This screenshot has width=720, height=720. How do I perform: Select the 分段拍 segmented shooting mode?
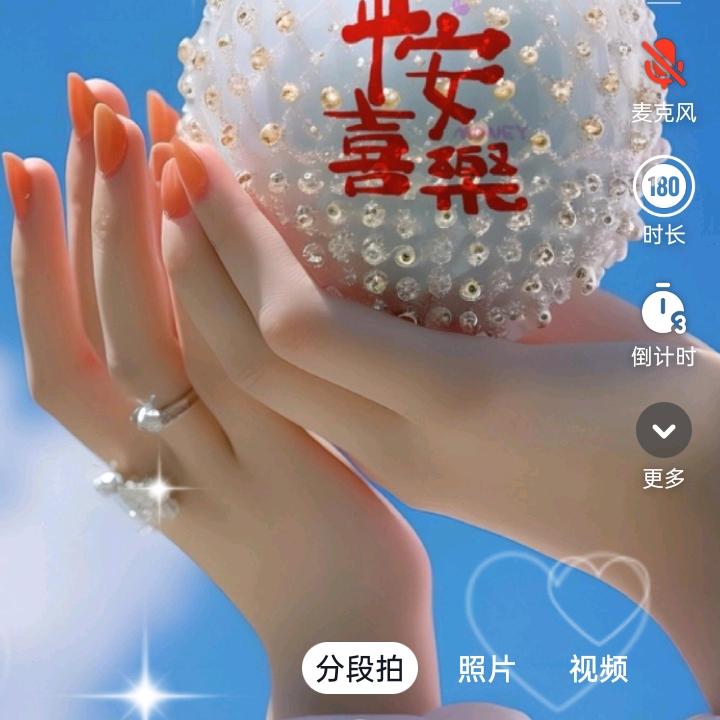point(360,669)
